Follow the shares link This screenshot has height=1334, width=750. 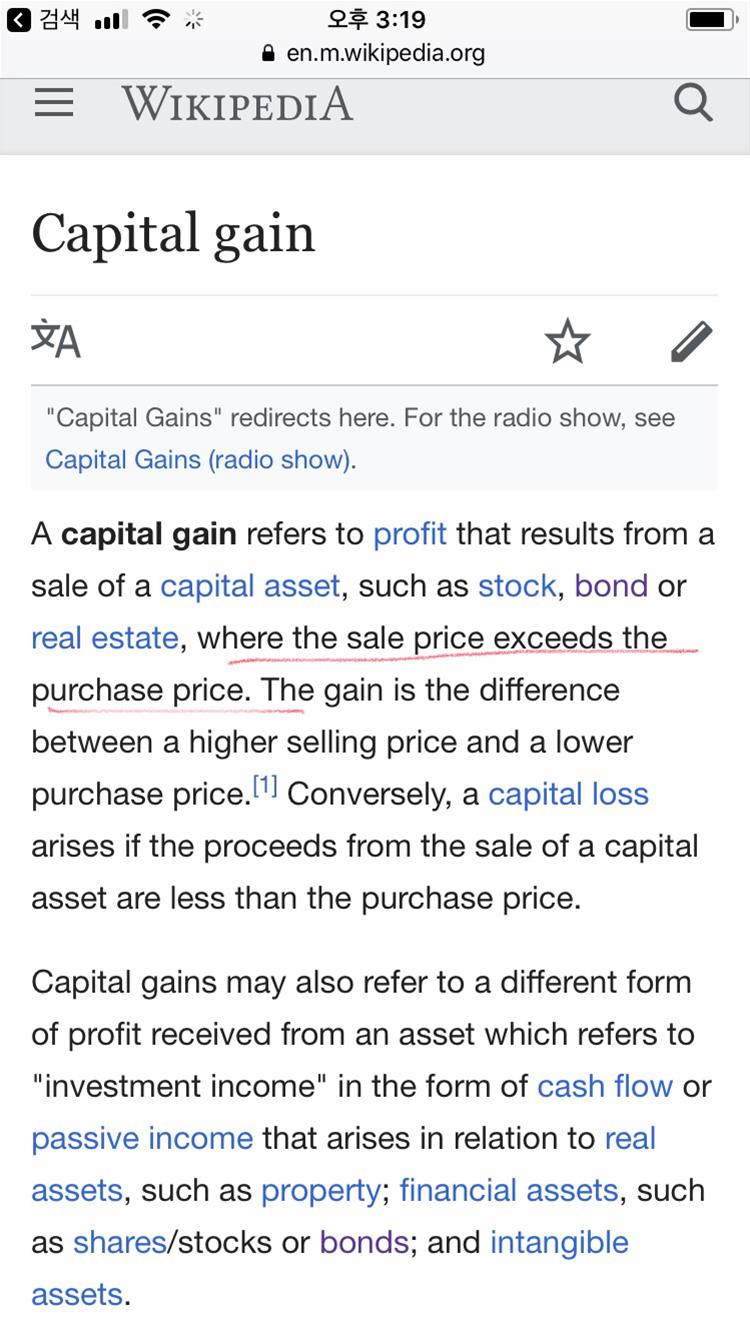119,1242
